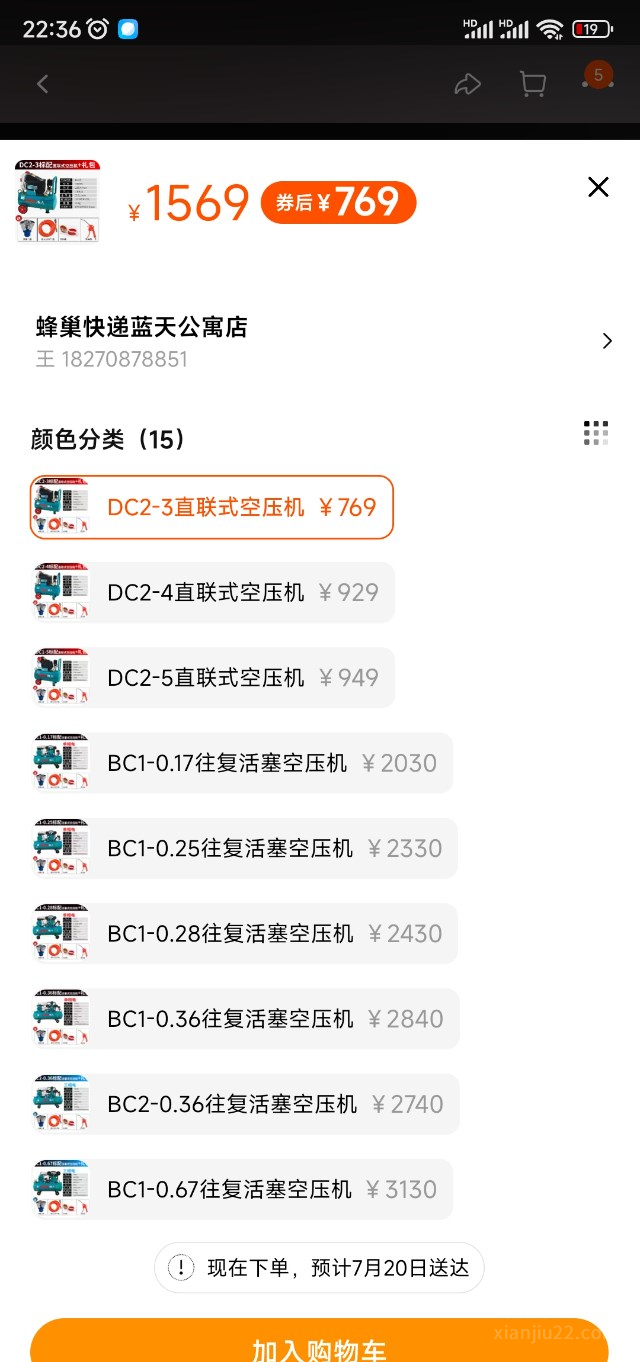Go back using the top arrow
Viewport: 640px width, 1362px height.
point(43,84)
